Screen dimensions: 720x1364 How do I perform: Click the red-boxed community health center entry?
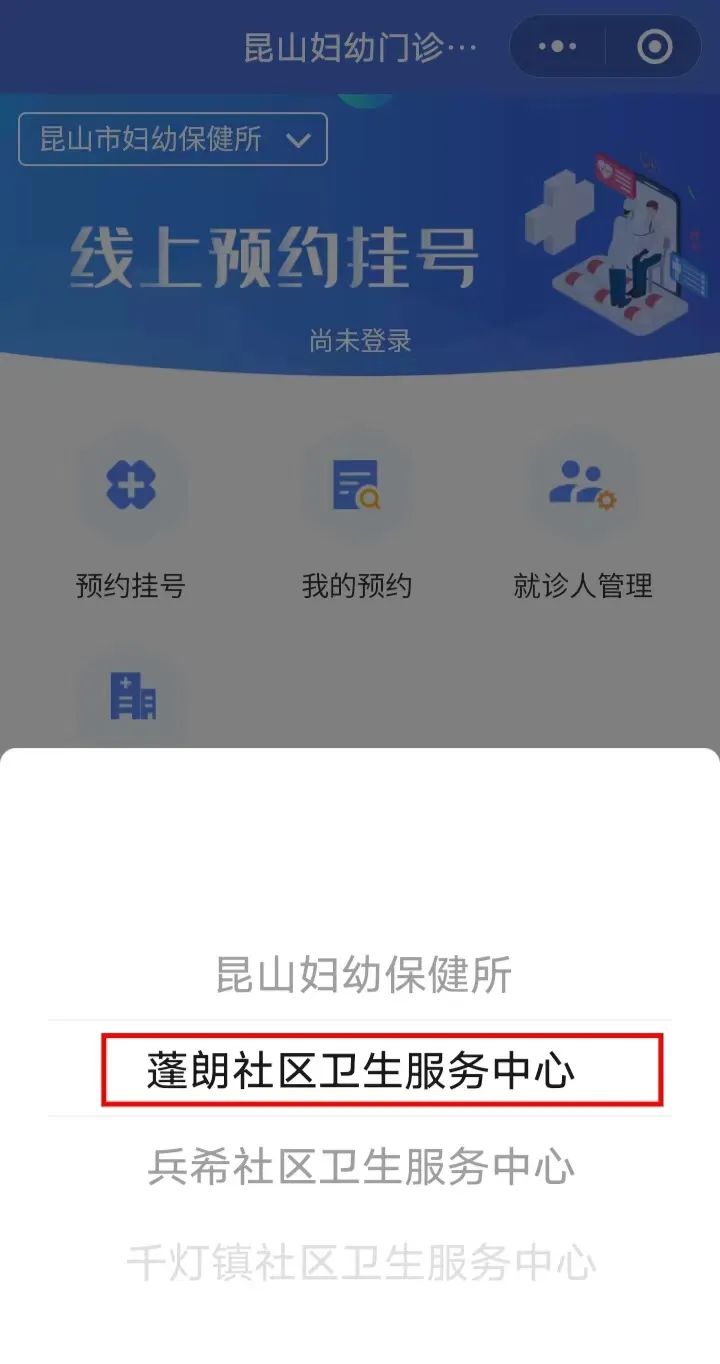coord(360,1072)
